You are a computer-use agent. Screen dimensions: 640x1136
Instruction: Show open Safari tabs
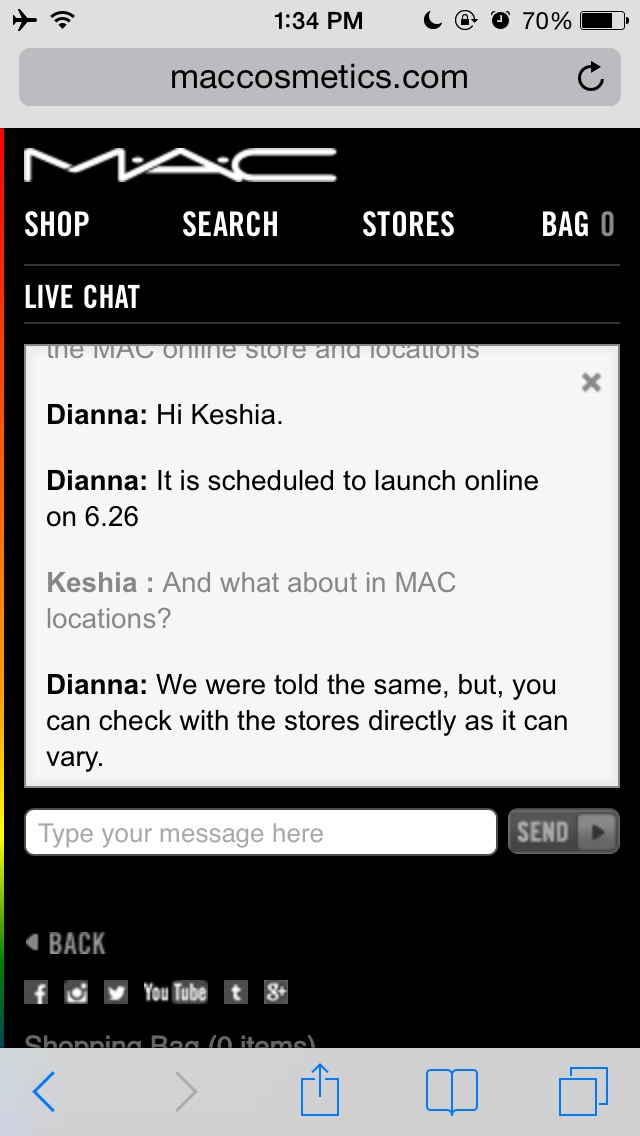tap(583, 1091)
